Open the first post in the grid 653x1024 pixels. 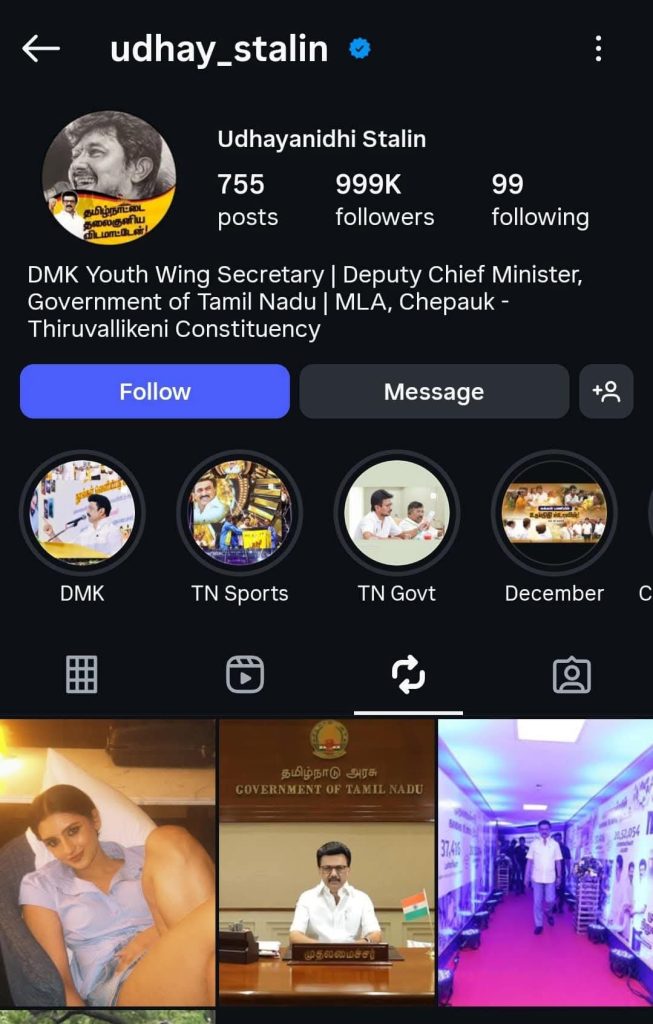click(x=107, y=862)
